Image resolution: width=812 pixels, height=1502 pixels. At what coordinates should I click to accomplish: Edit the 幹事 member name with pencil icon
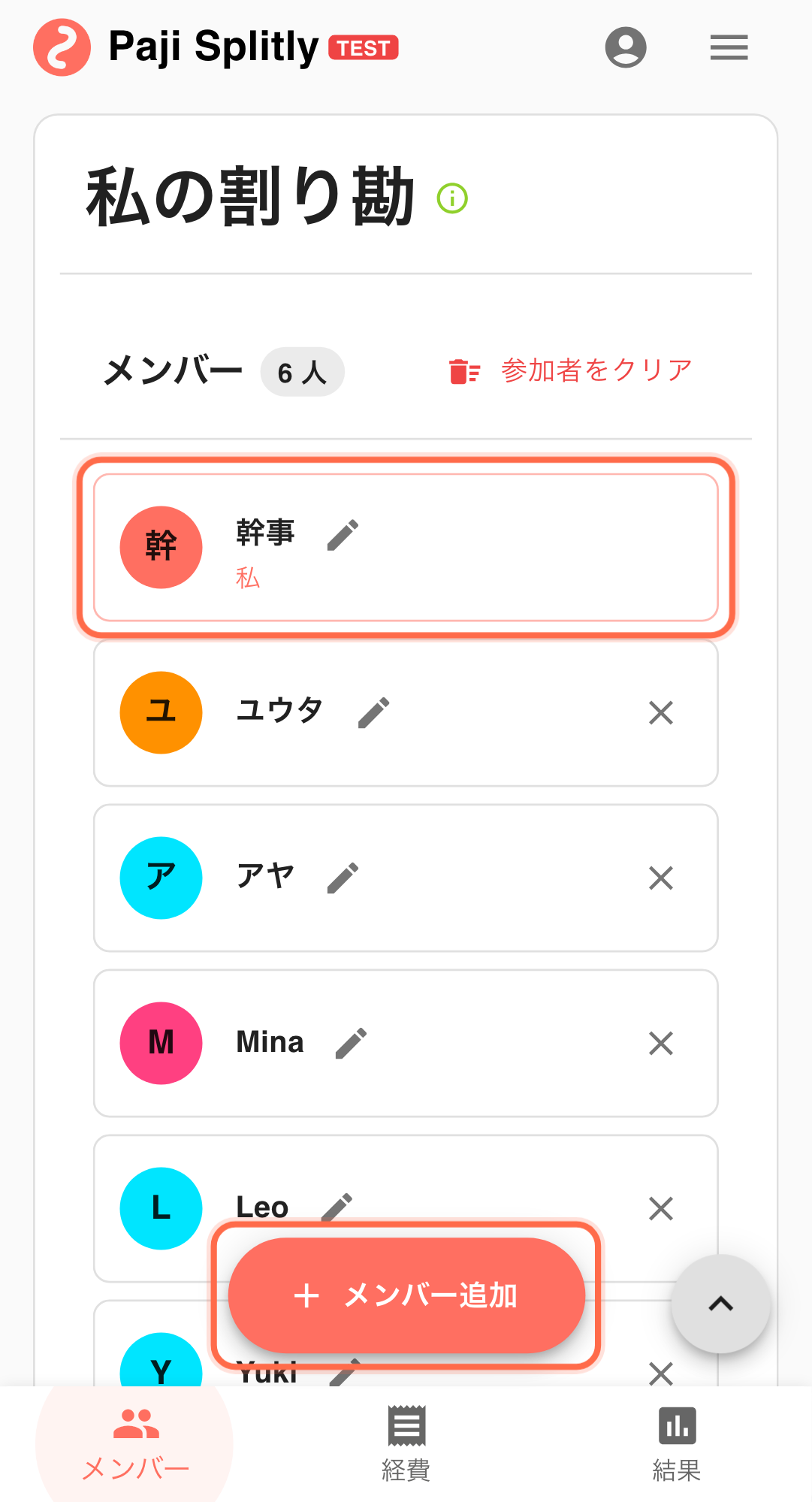[343, 535]
